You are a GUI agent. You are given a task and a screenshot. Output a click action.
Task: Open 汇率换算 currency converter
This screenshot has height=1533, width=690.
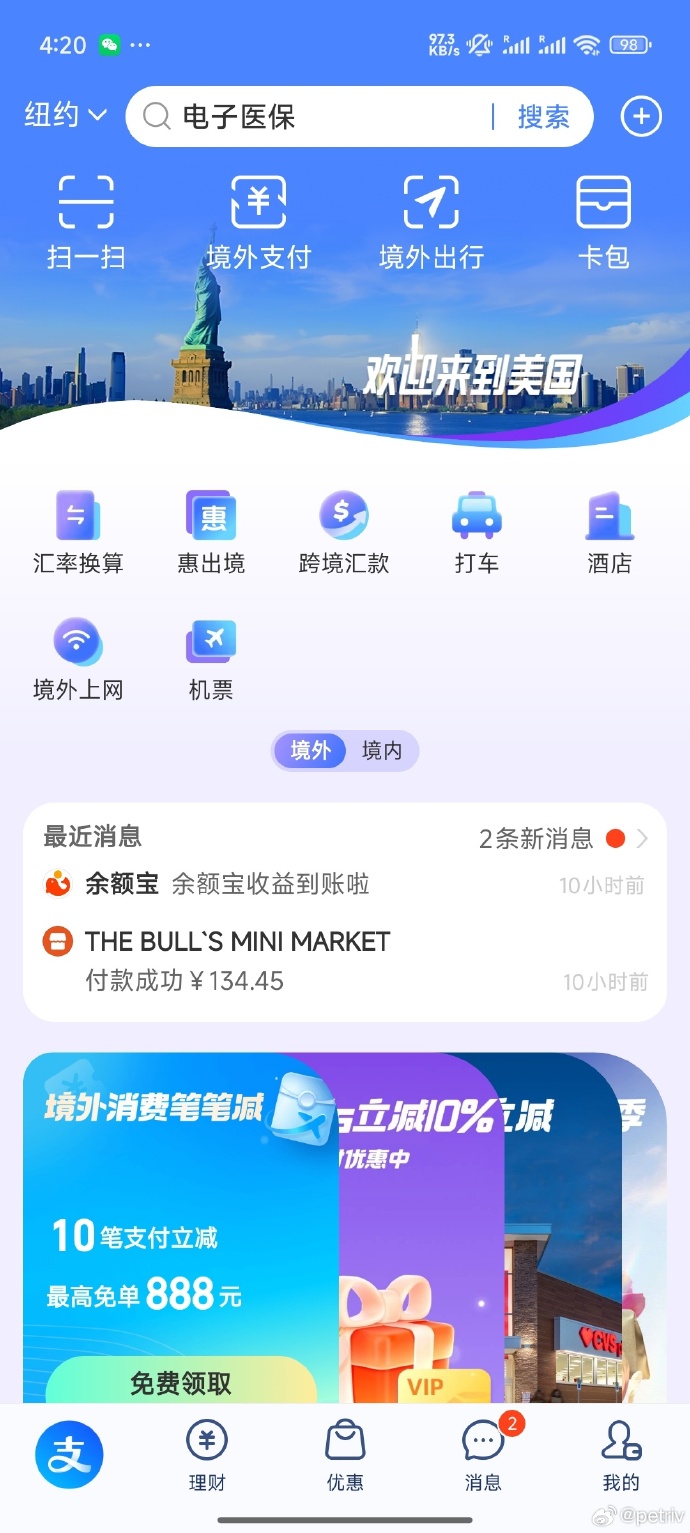point(78,533)
